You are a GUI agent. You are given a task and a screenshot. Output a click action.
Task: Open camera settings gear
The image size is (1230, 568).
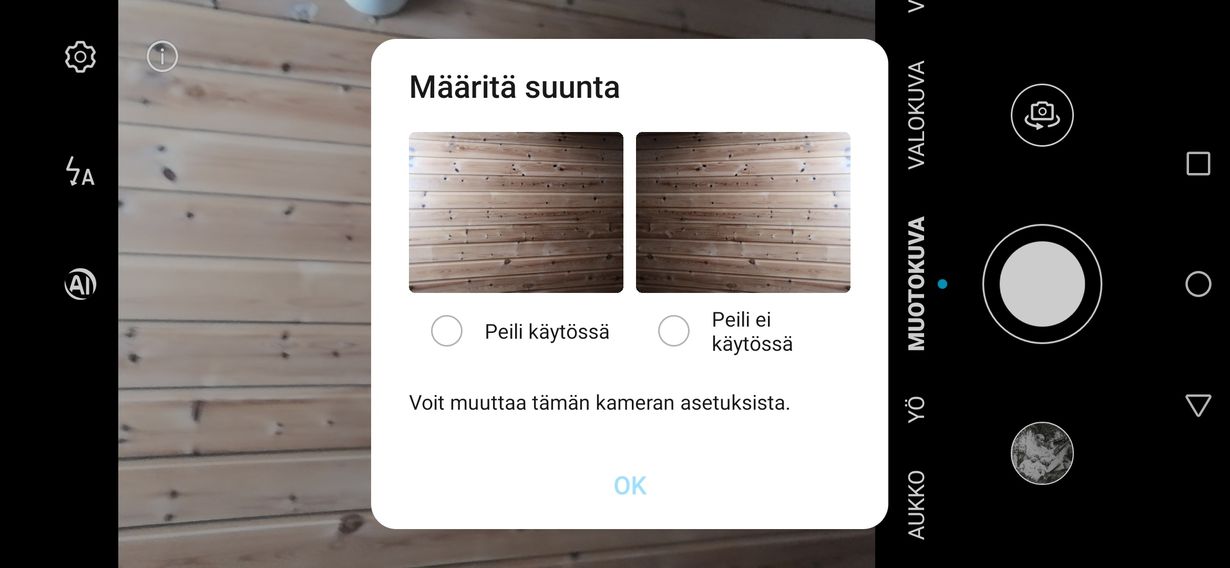80,57
